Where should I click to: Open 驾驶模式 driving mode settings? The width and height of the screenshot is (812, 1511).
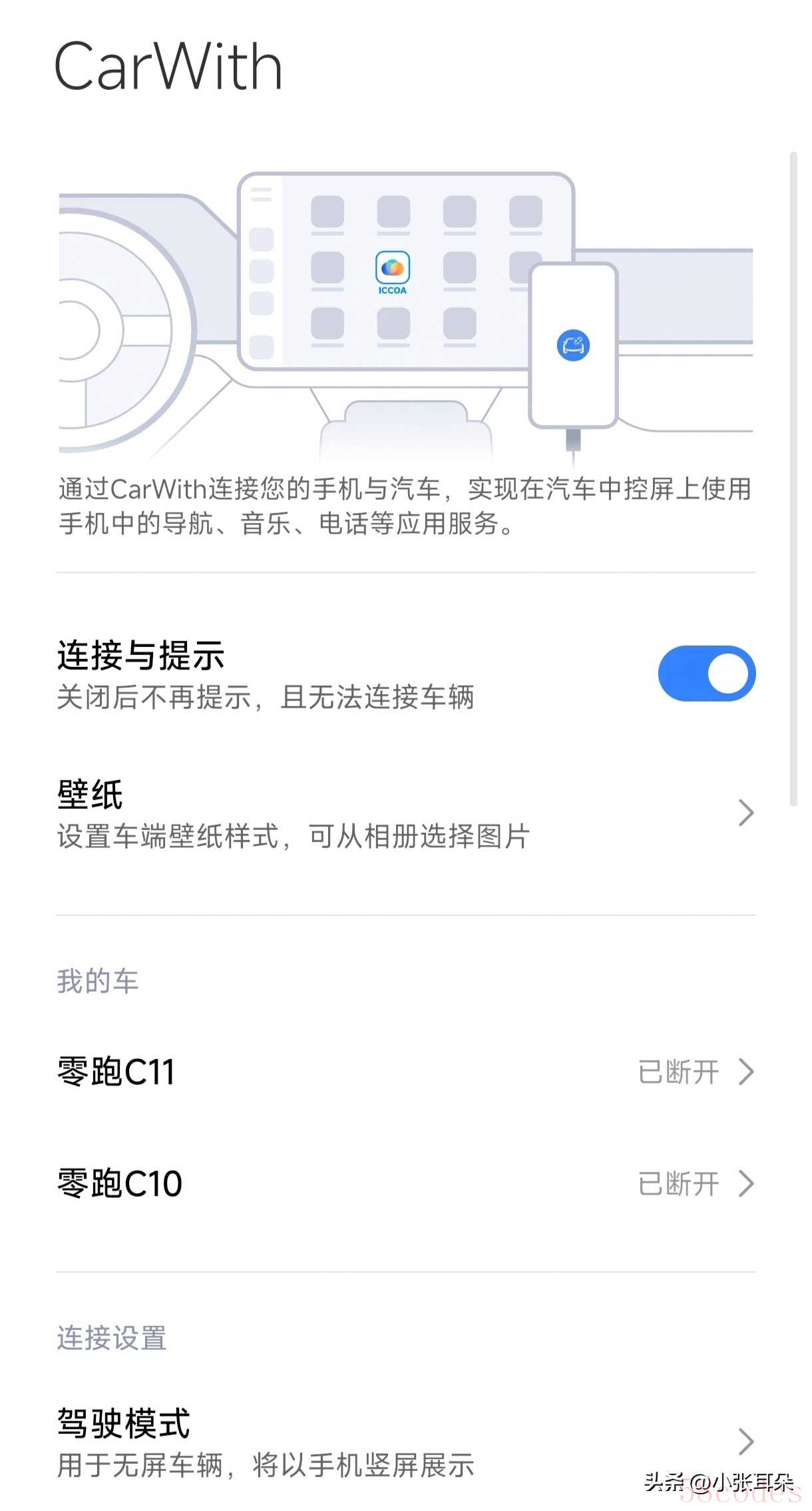(x=406, y=1442)
